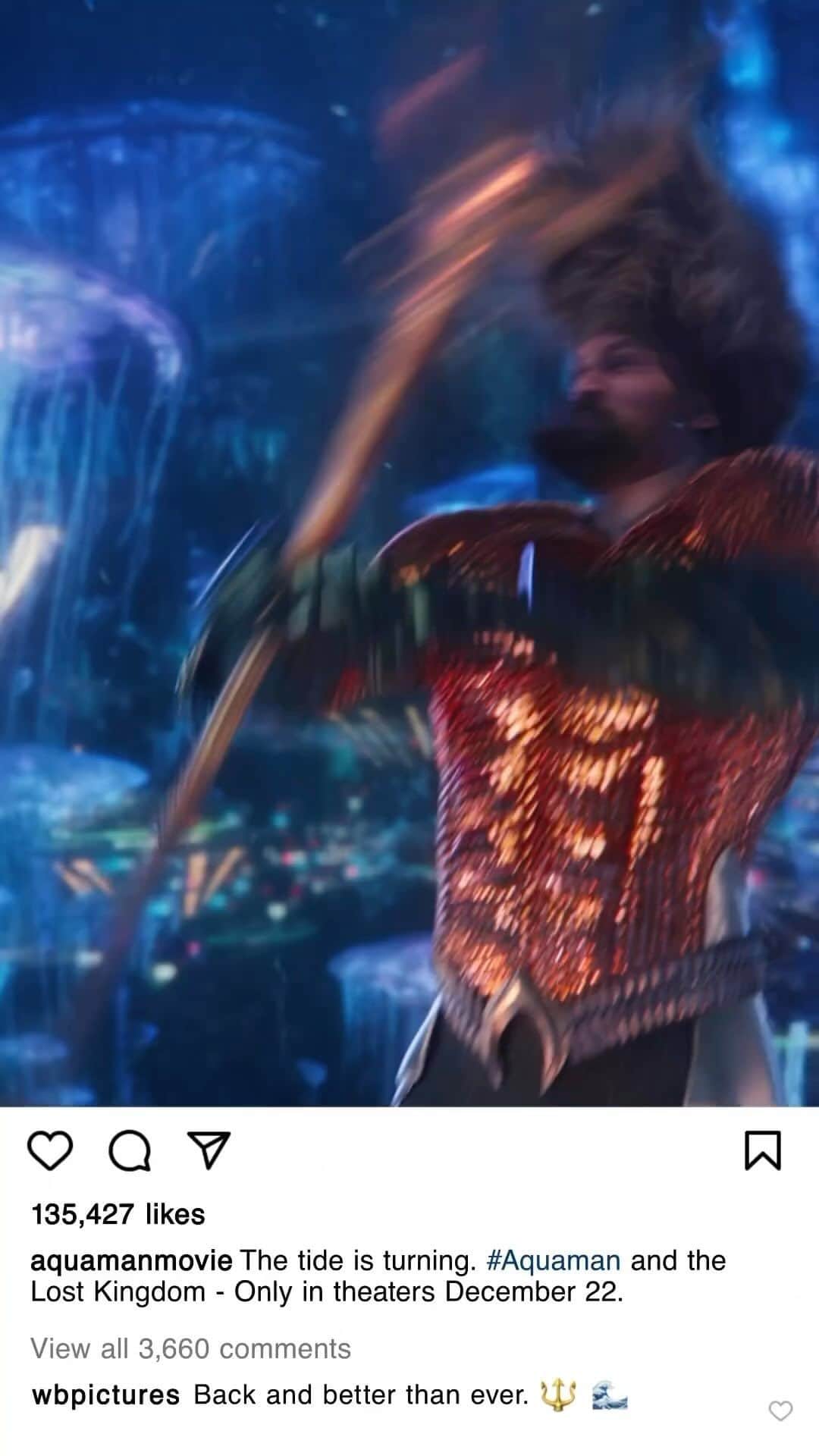Like the wbpictures comment
819x1456 pixels.
[780, 1410]
